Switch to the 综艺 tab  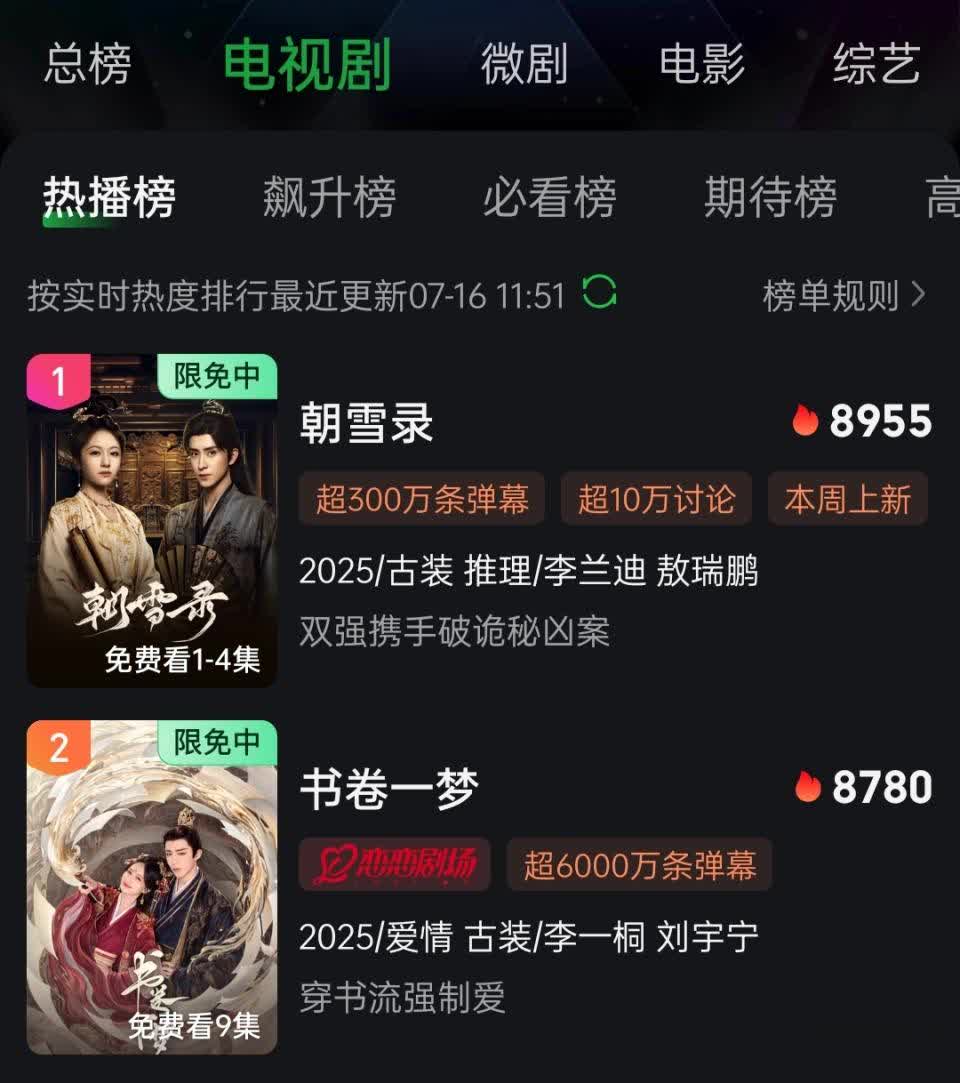pyautogui.click(x=876, y=65)
